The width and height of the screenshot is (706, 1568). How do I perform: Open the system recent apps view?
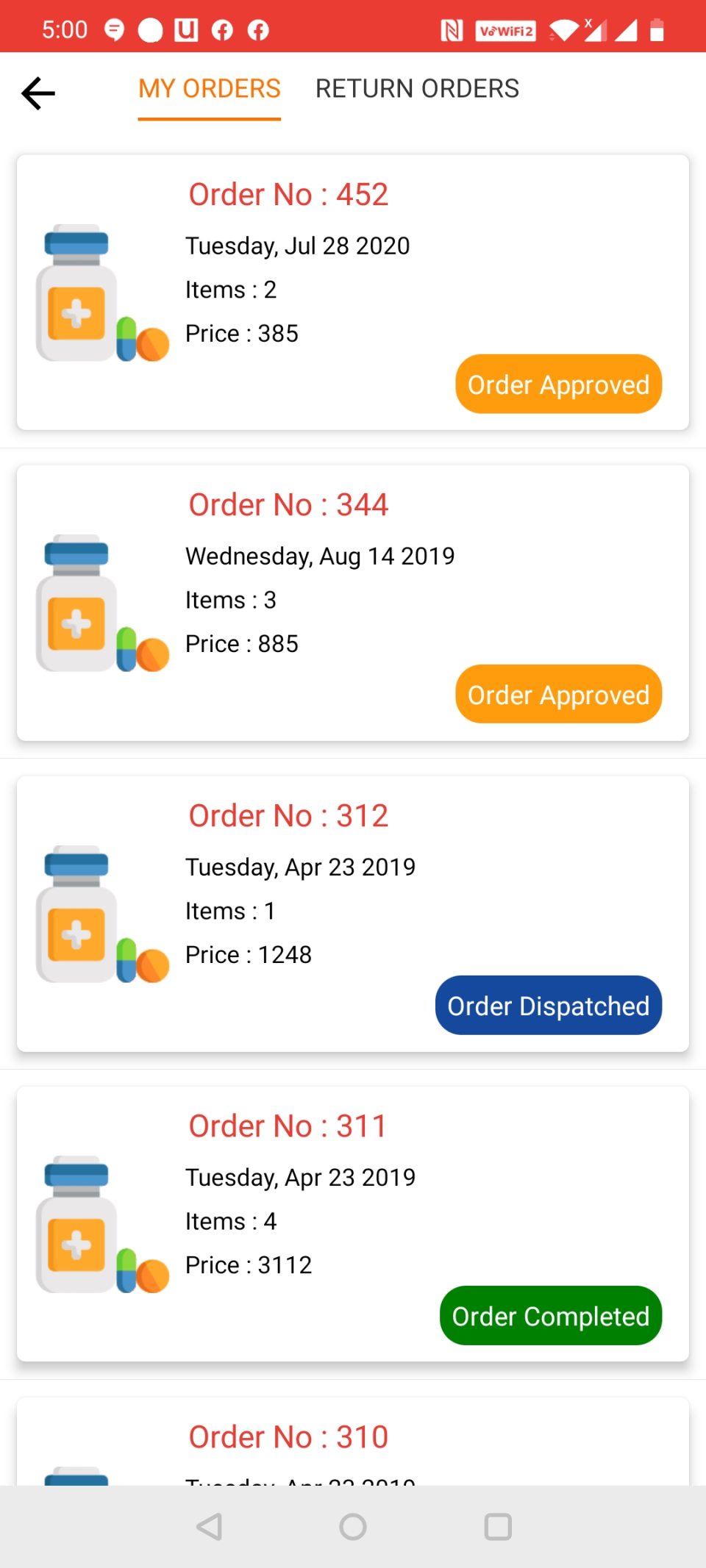(498, 1527)
